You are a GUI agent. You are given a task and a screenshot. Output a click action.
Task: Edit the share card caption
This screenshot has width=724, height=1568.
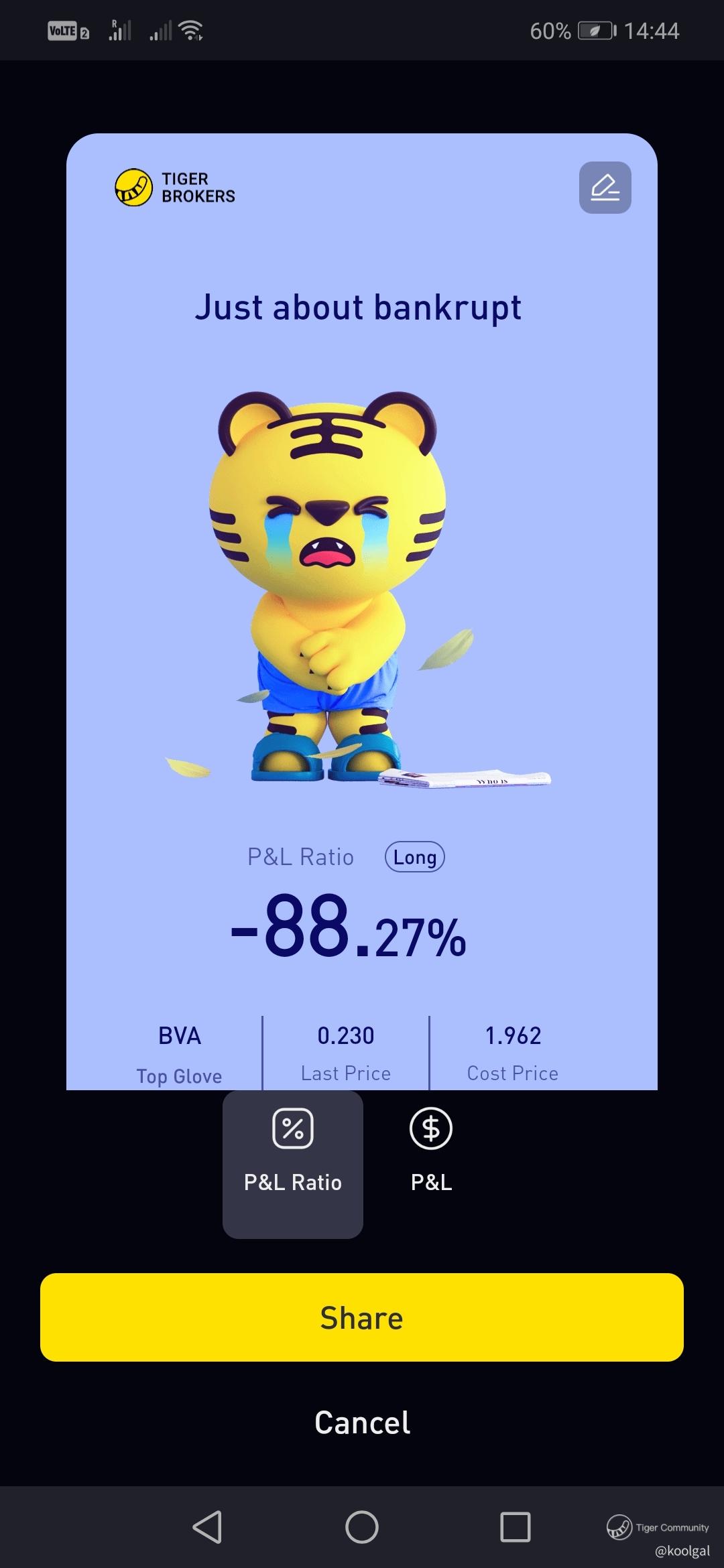coord(605,188)
